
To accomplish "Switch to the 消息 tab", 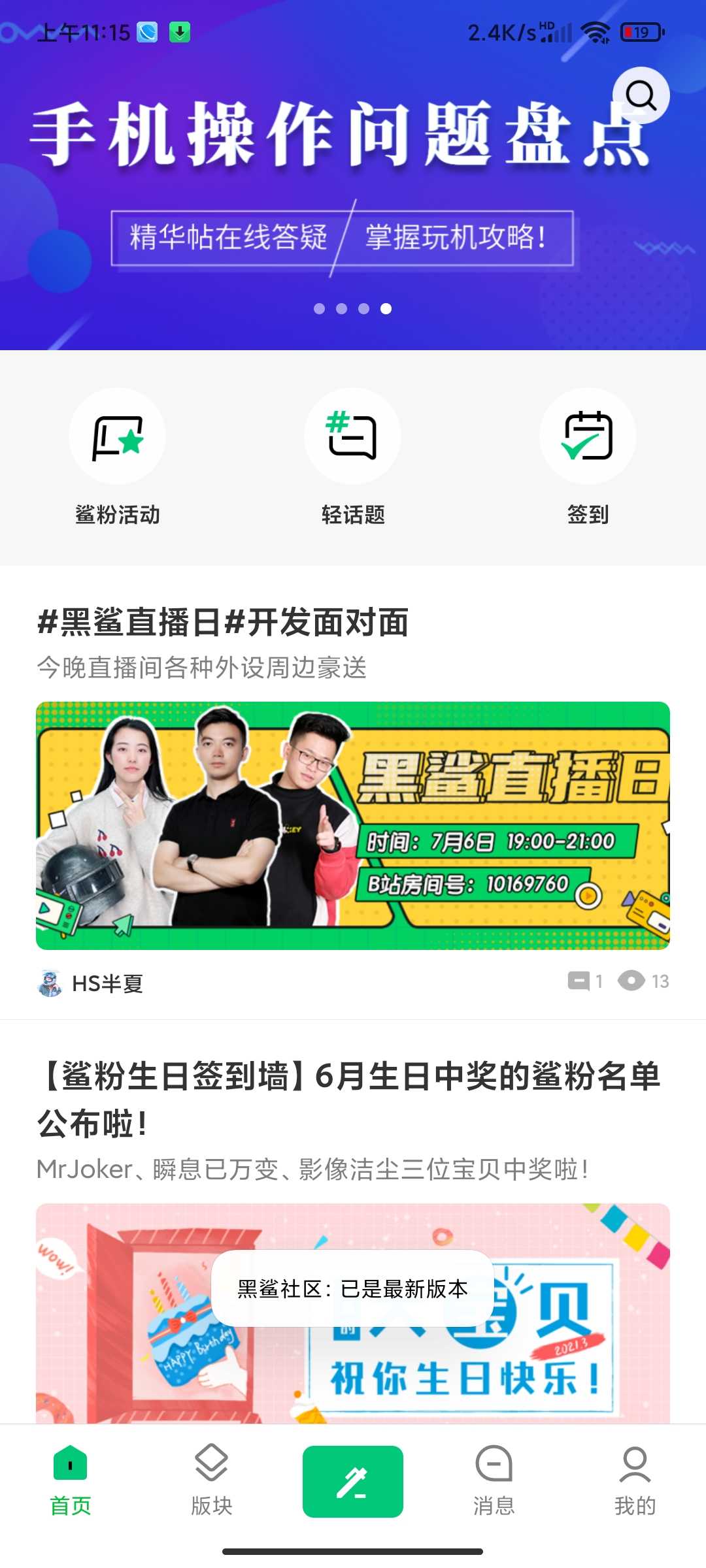I will 494,1480.
